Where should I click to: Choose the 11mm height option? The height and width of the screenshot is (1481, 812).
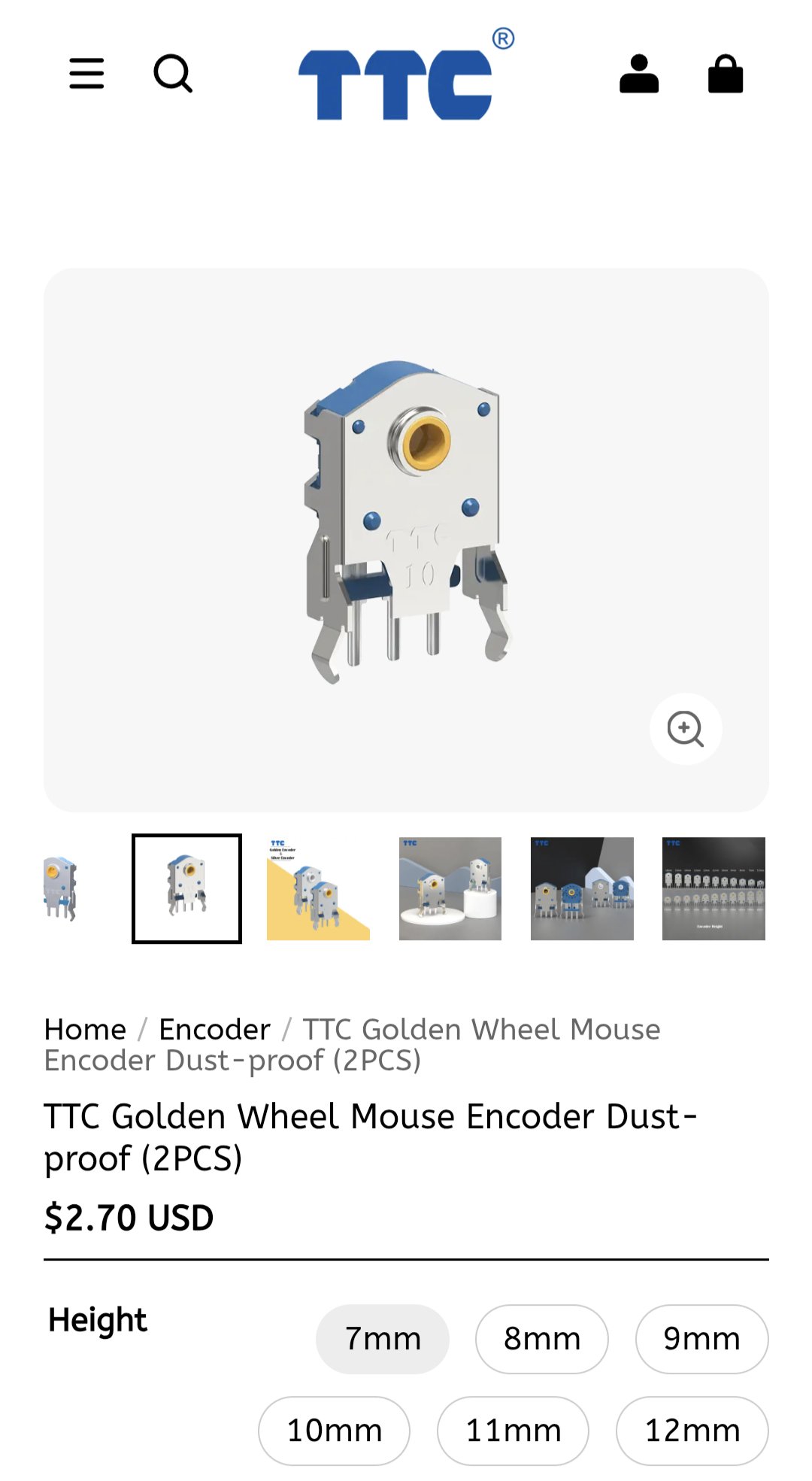(514, 1431)
